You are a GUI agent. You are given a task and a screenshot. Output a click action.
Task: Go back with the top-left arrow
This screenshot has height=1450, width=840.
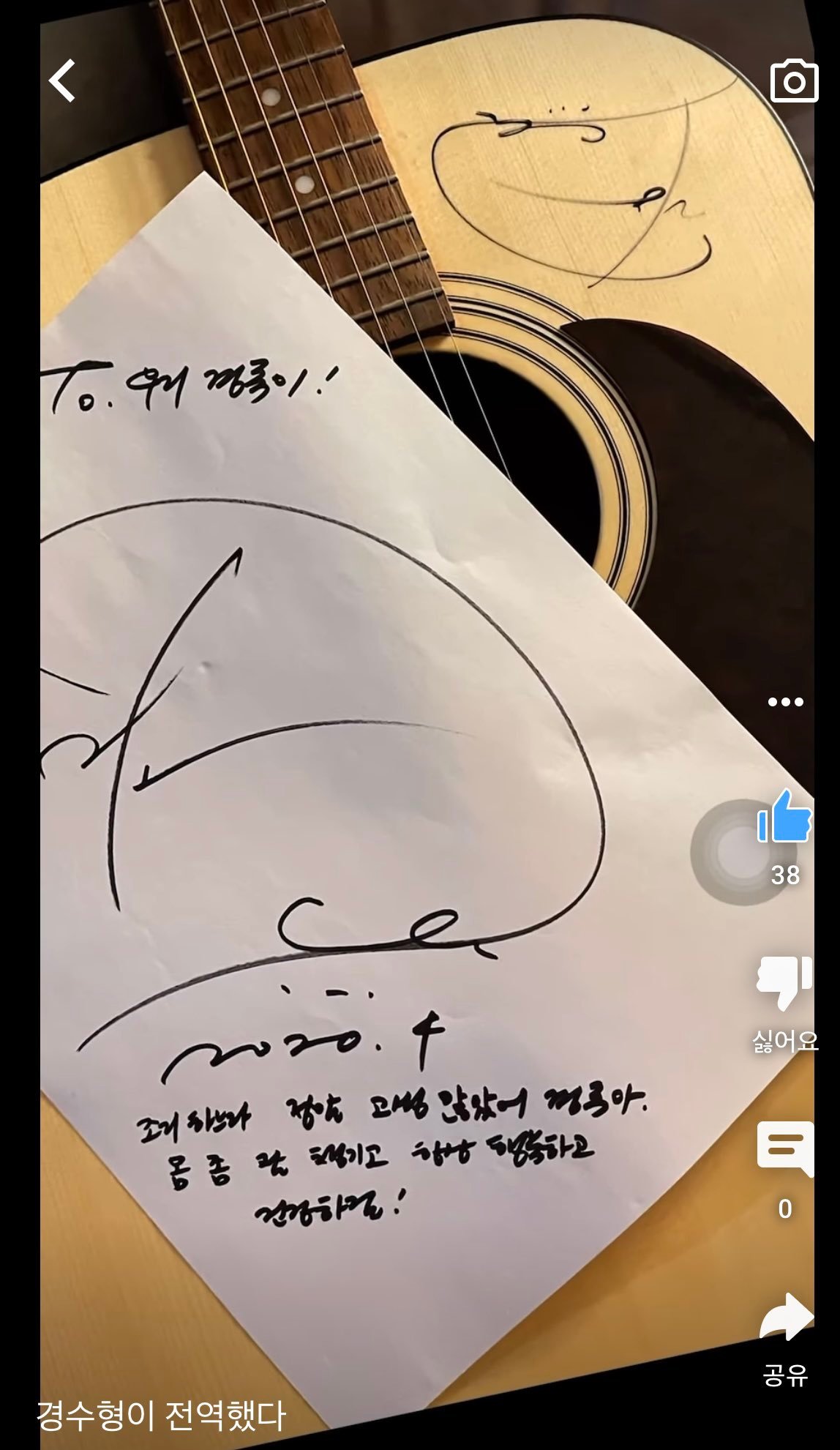63,81
